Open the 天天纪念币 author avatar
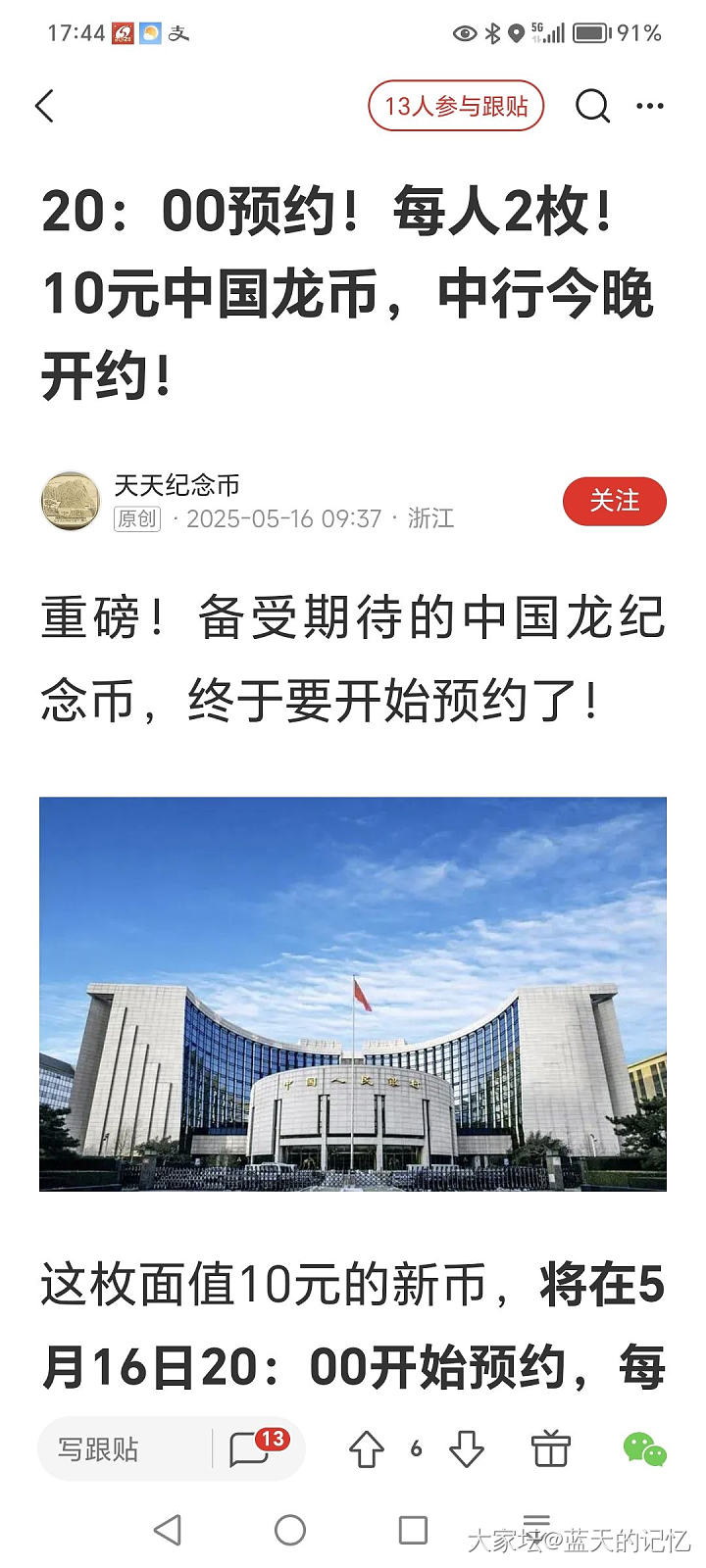The height and width of the screenshot is (1568, 706). pyautogui.click(x=71, y=502)
